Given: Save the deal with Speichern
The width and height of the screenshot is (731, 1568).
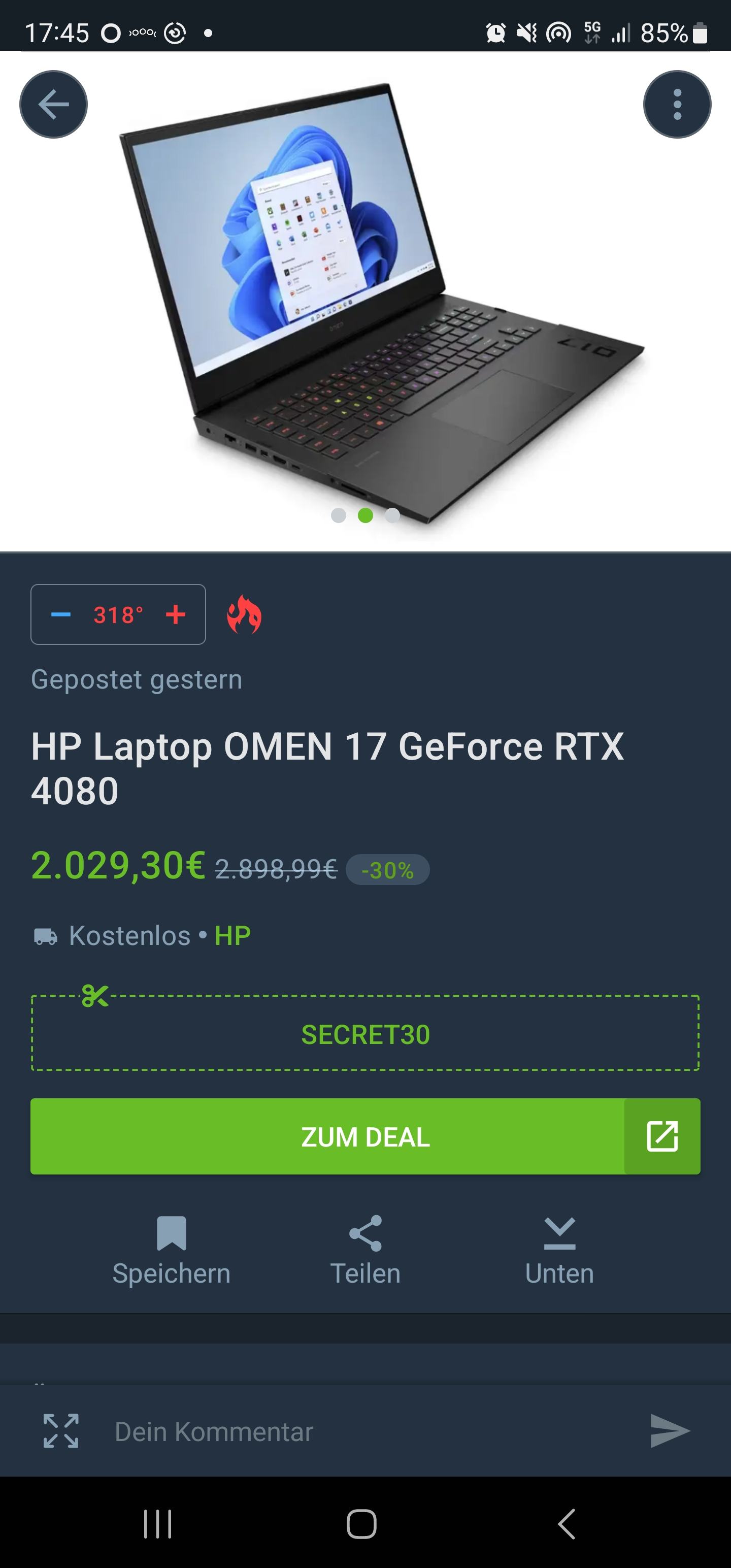Looking at the screenshot, I should pos(172,1250).
